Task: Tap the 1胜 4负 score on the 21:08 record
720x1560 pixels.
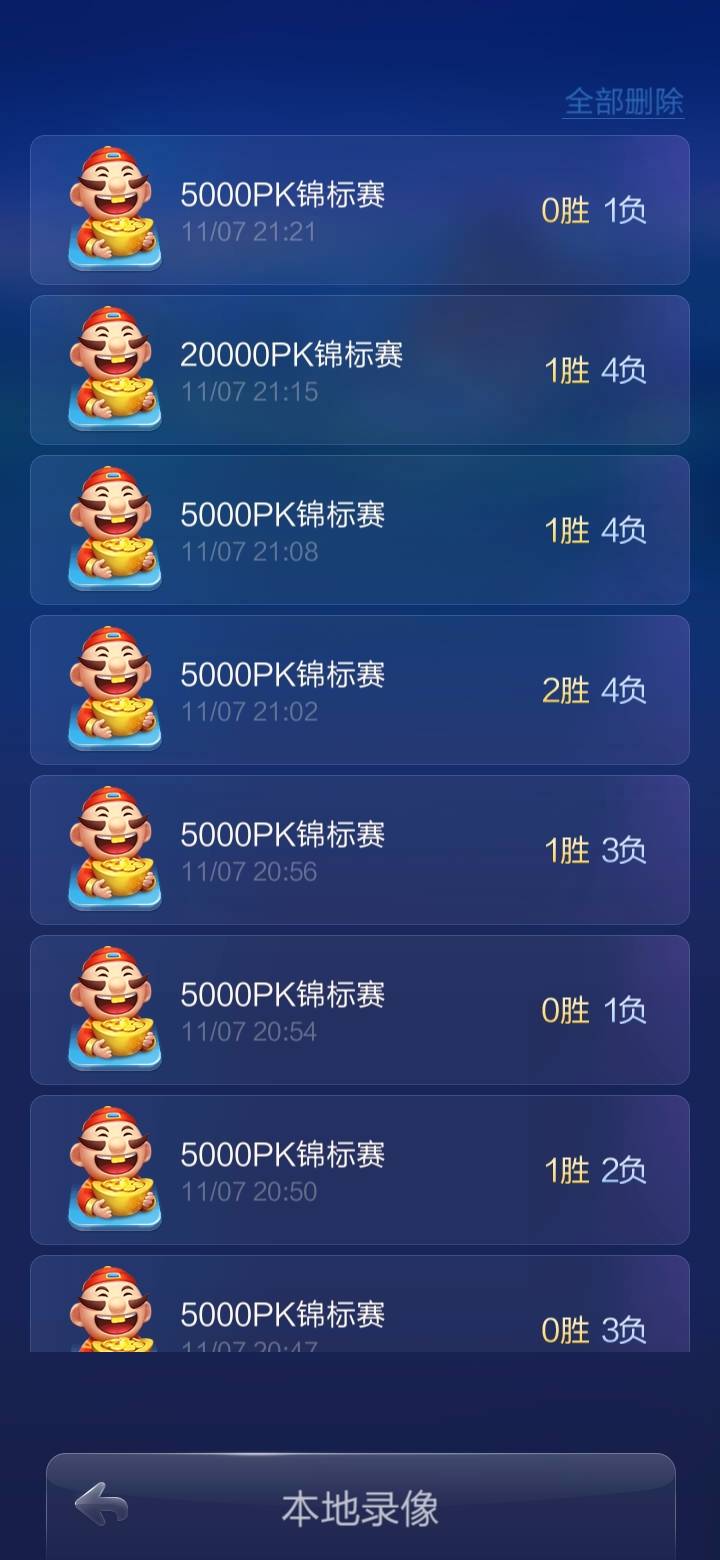Action: tap(597, 529)
